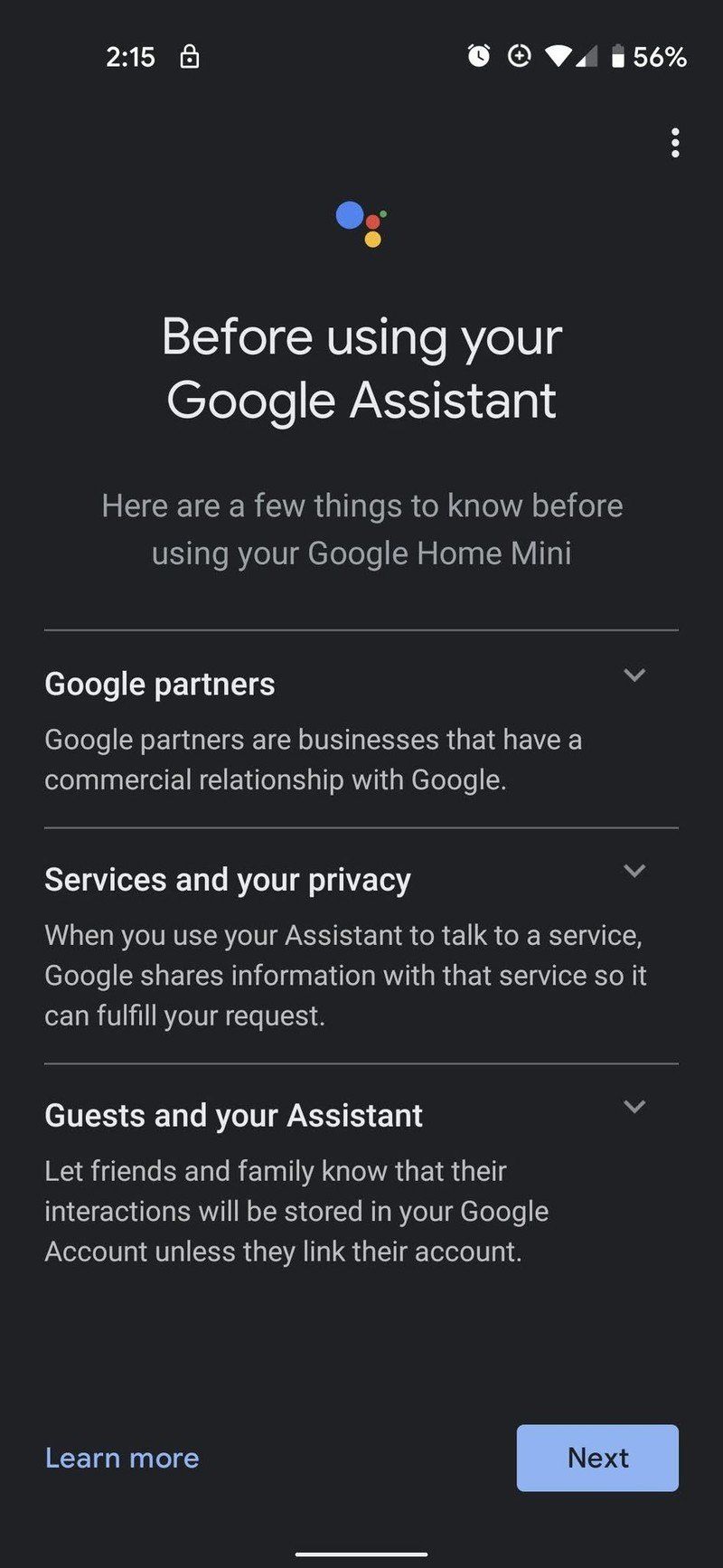This screenshot has height=1568, width=723.
Task: Expand the Google partners section
Action: (x=635, y=675)
